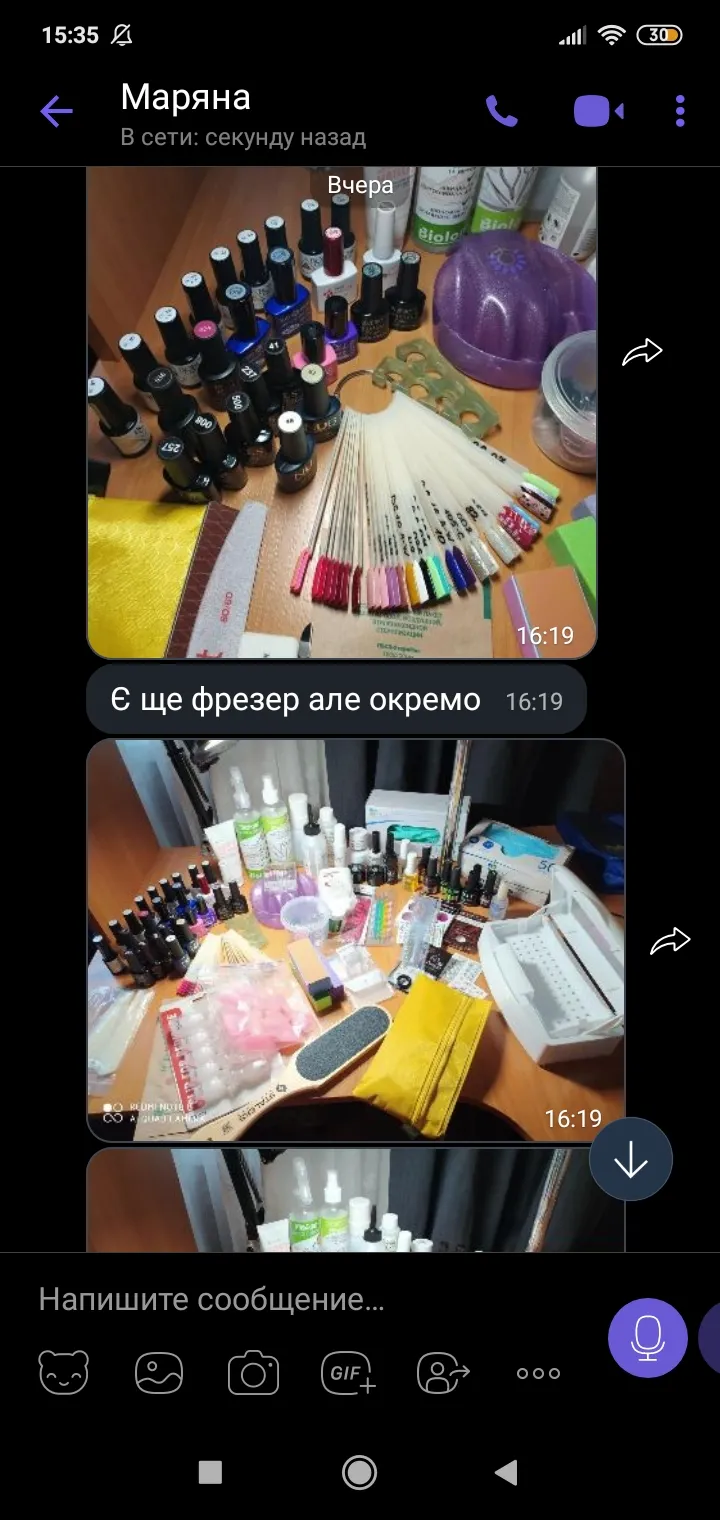Image resolution: width=720 pixels, height=1520 pixels.
Task: Open the sticker picker
Action: click(x=64, y=1373)
